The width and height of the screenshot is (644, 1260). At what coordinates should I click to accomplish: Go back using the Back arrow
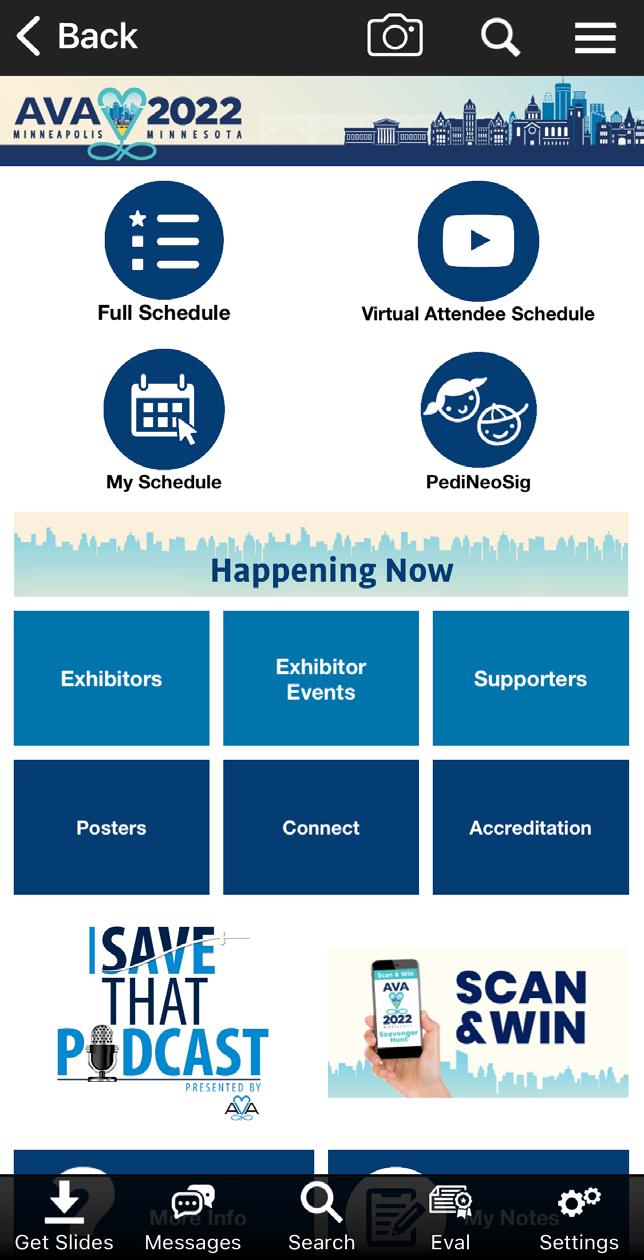coord(75,37)
